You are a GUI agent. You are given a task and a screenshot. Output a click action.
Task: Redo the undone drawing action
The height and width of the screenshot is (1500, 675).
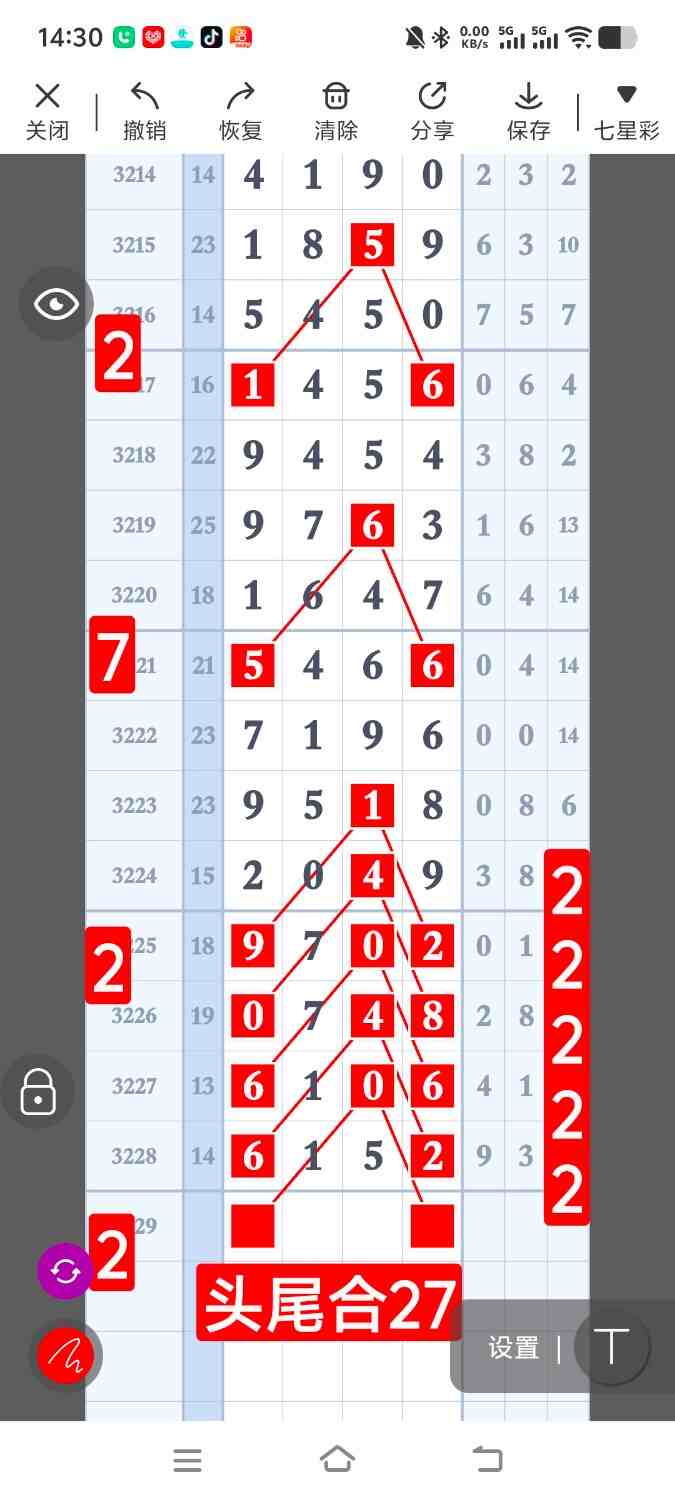[x=240, y=111]
